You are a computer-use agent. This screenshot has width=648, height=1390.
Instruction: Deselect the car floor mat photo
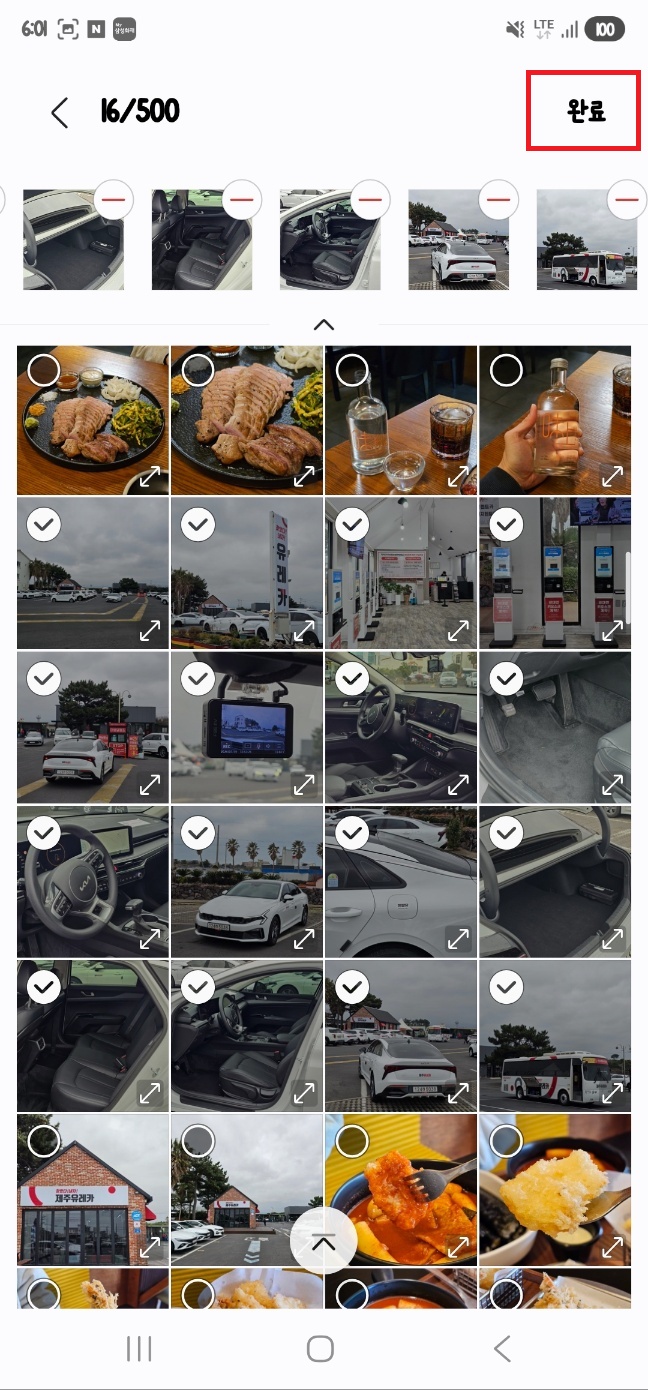506,678
